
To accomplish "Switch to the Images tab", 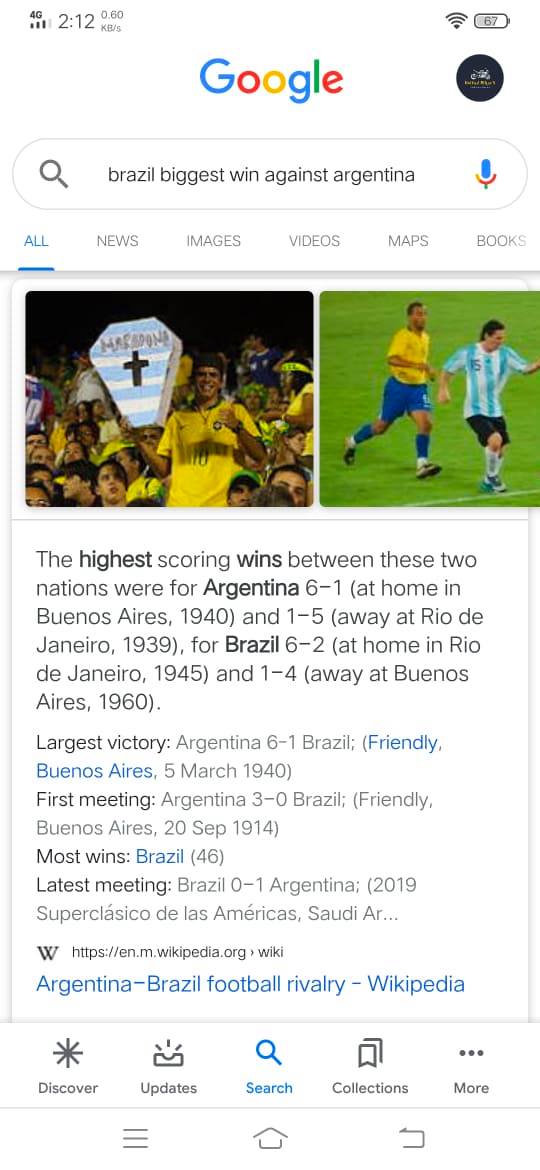I will point(213,241).
